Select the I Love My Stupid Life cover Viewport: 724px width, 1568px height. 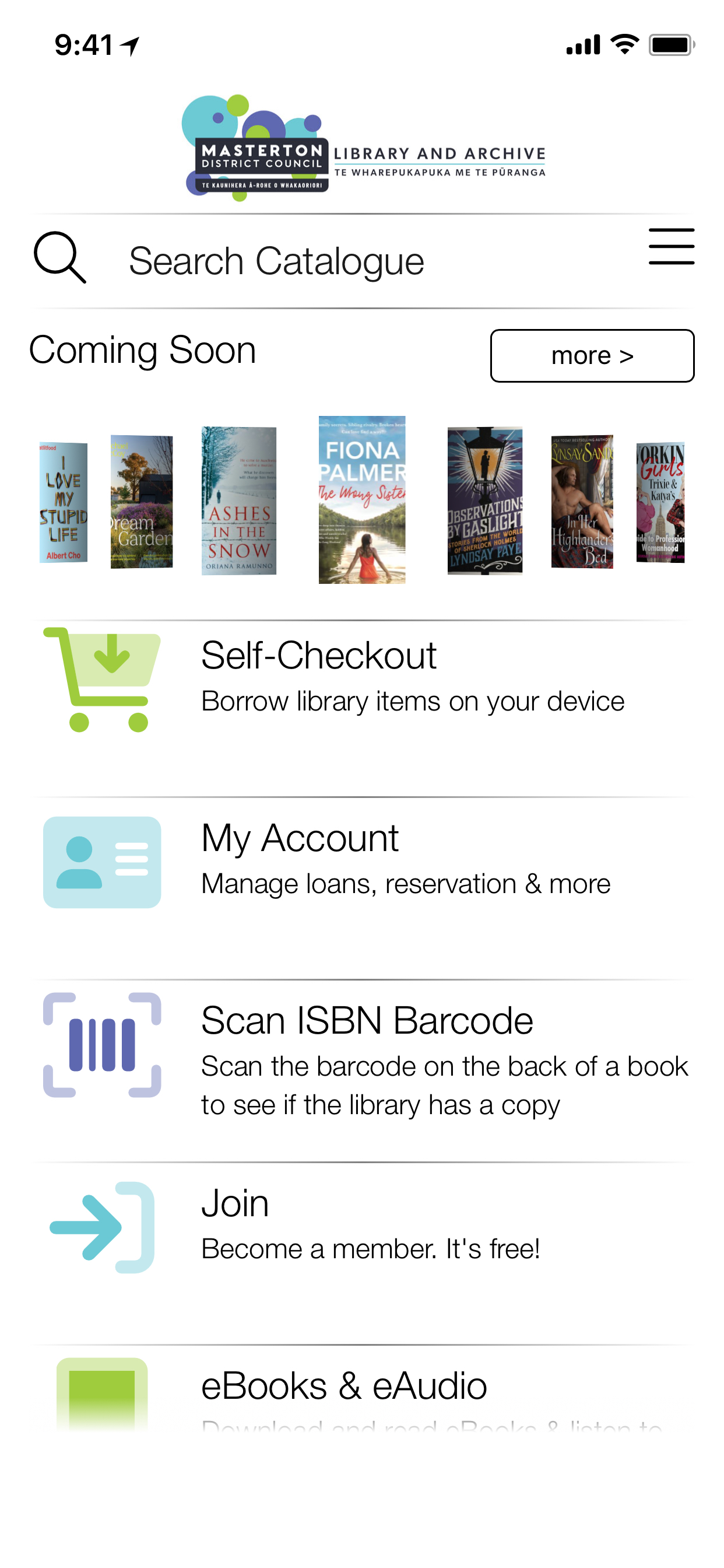point(64,502)
